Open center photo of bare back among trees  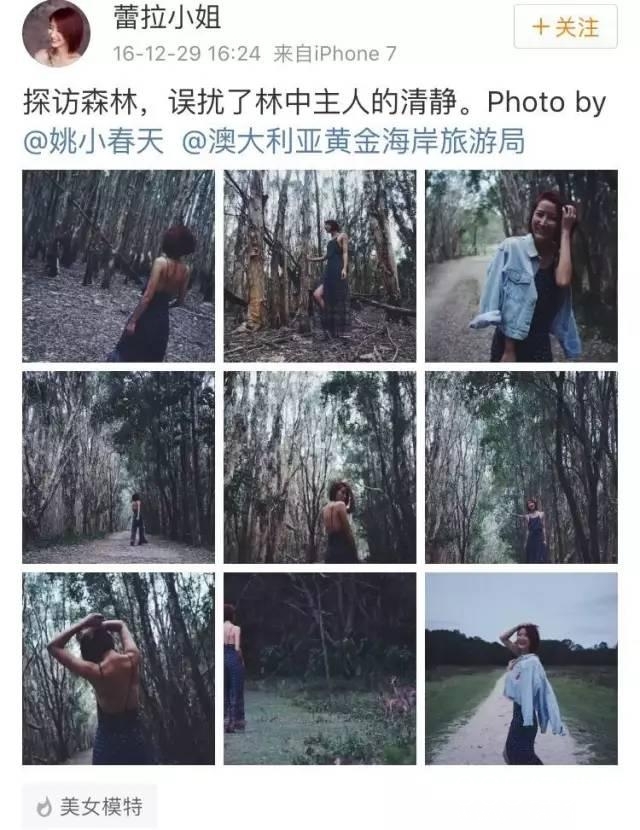point(320,467)
